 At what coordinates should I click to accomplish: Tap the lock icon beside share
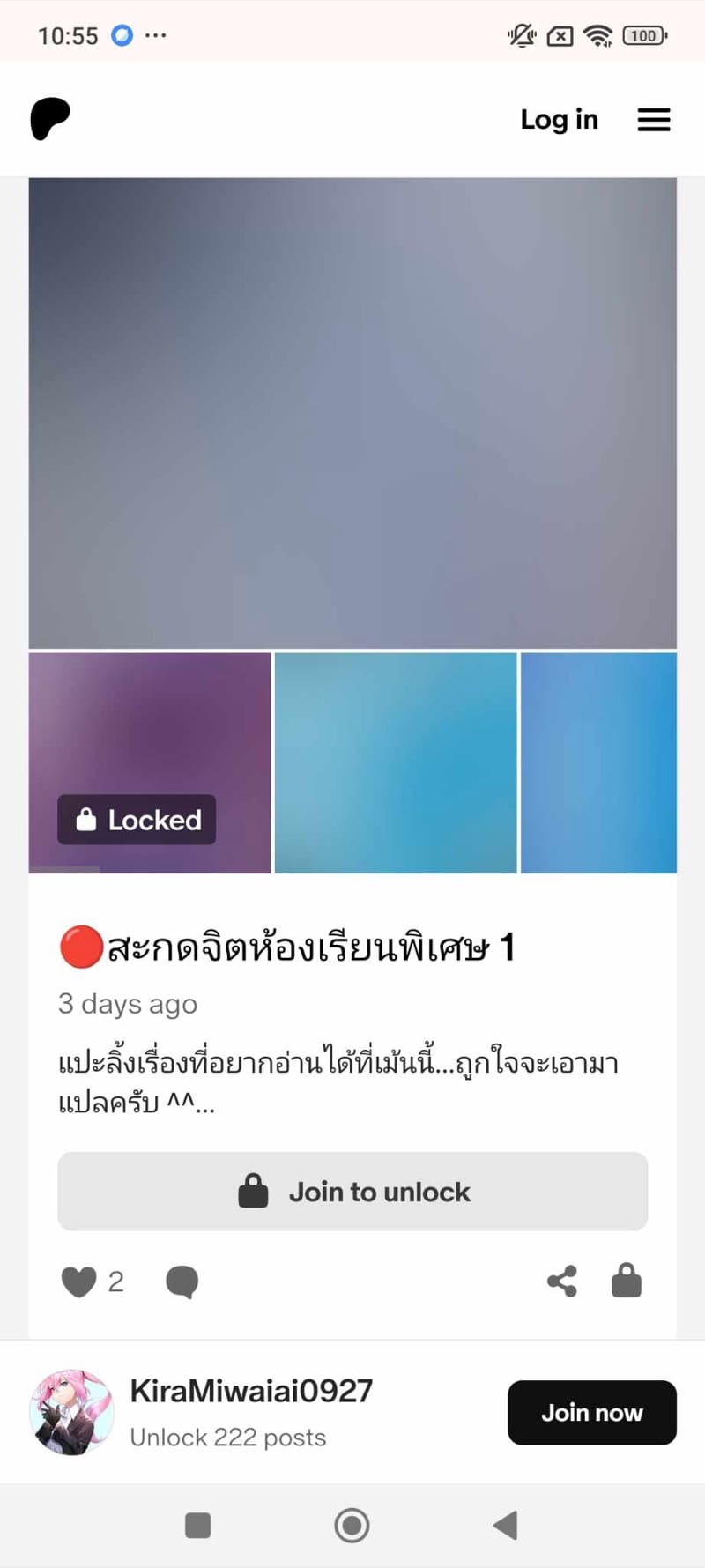(x=627, y=1281)
